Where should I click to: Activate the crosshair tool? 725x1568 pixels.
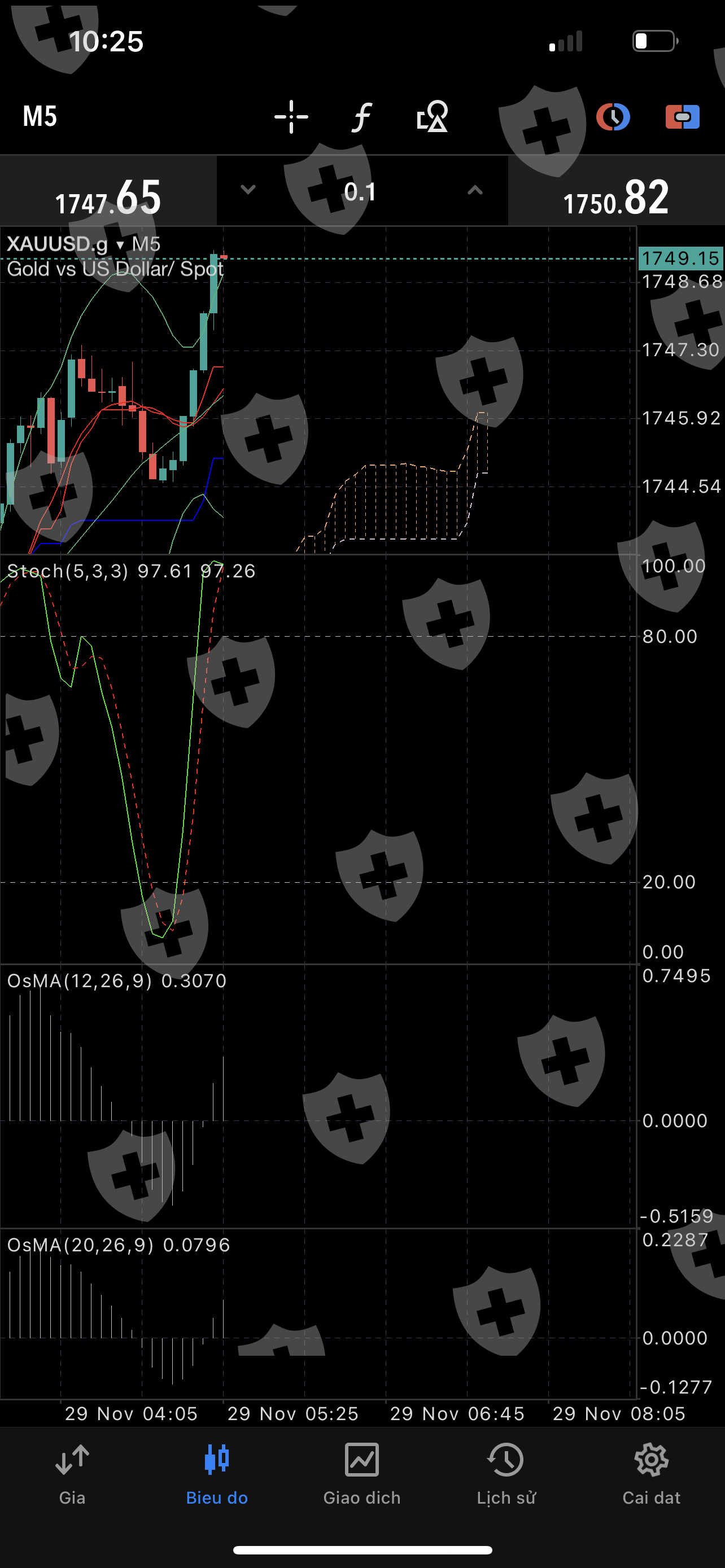[x=291, y=116]
